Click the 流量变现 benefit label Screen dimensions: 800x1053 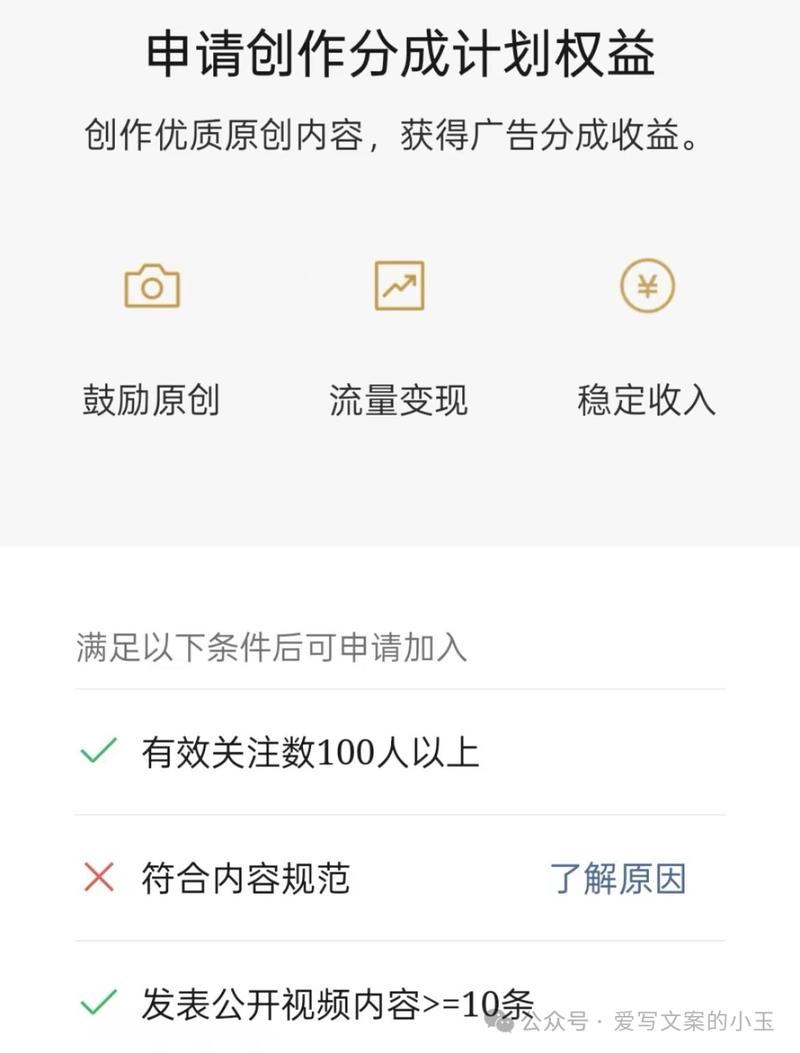point(399,400)
